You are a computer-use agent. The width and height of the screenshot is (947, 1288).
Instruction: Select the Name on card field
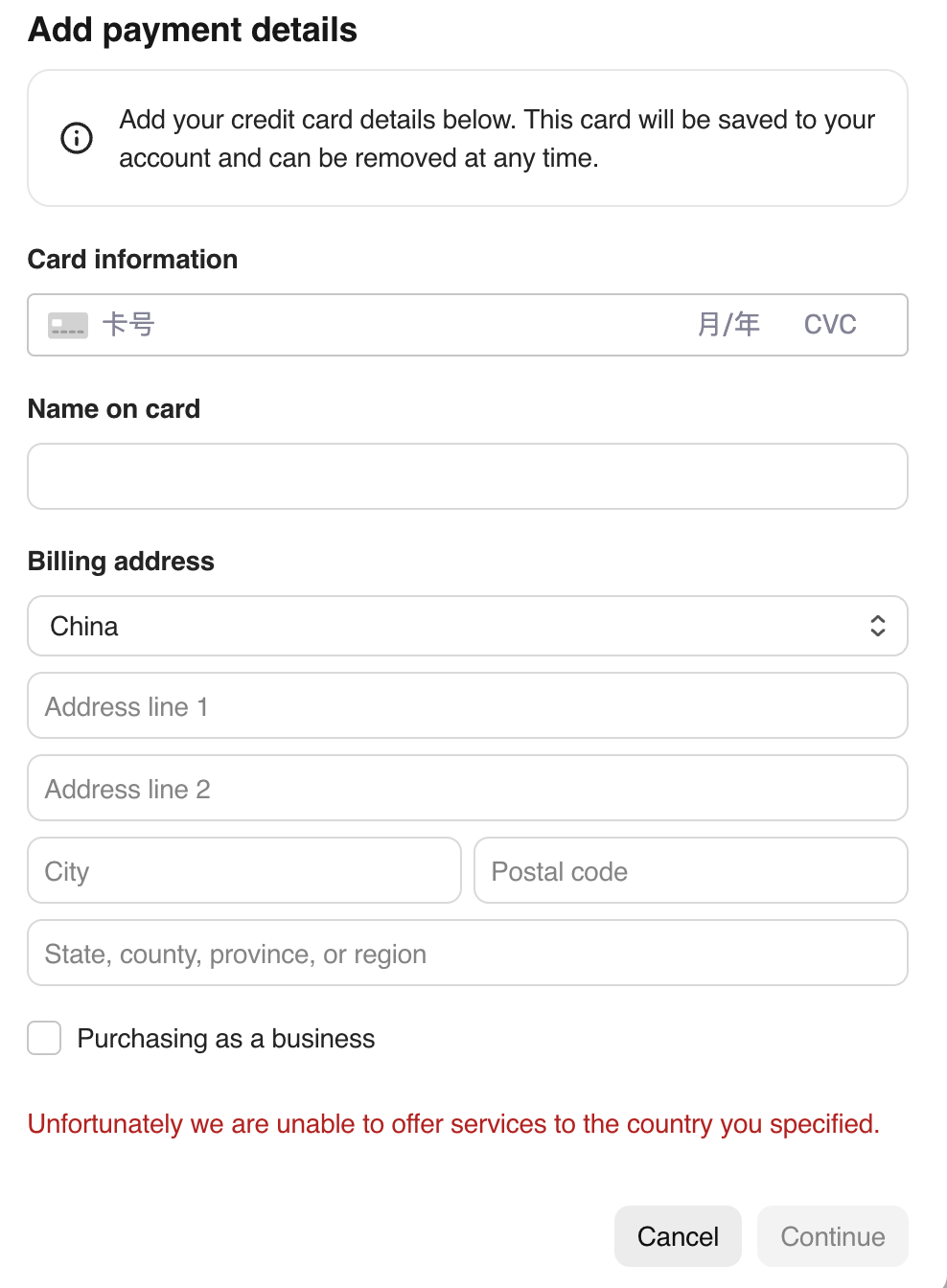468,476
